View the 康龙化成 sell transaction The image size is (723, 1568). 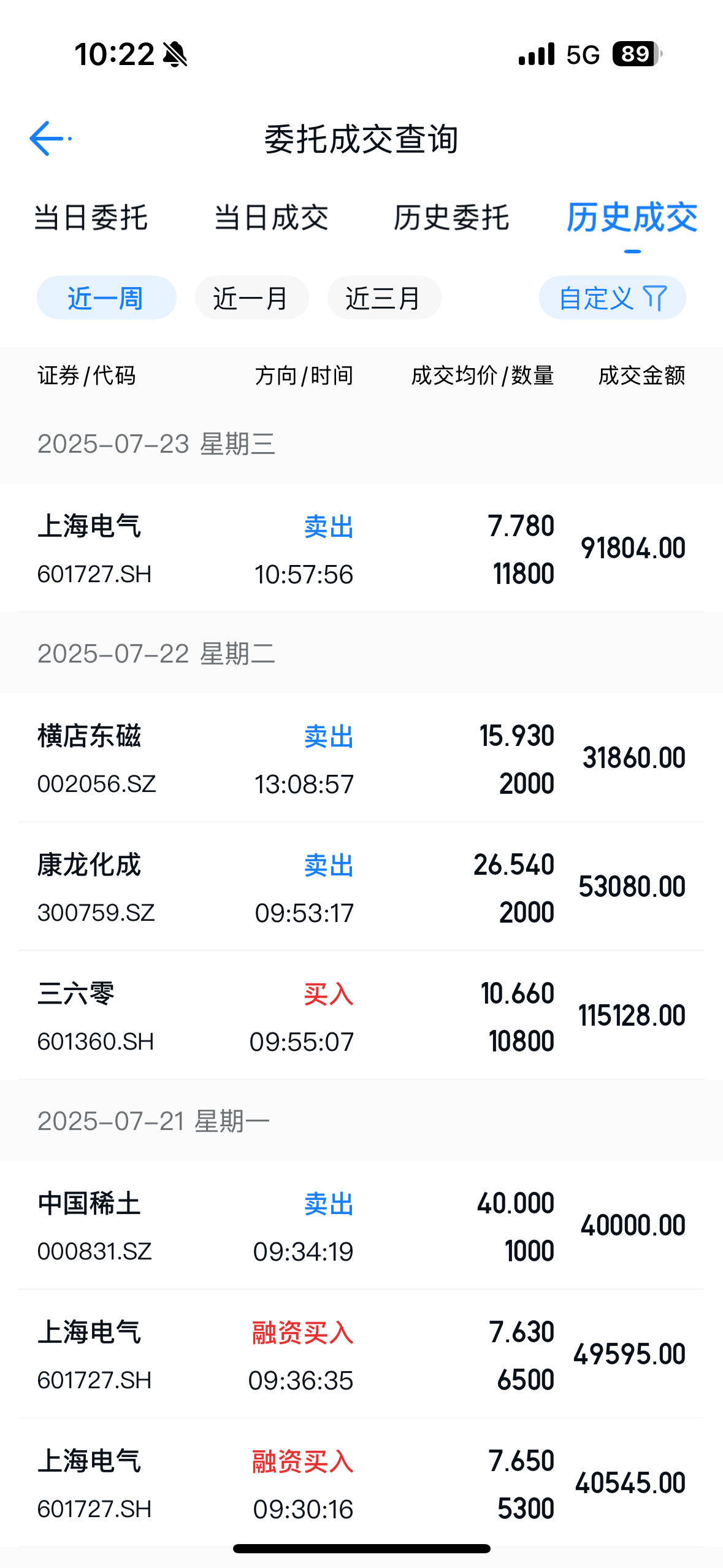(361, 886)
